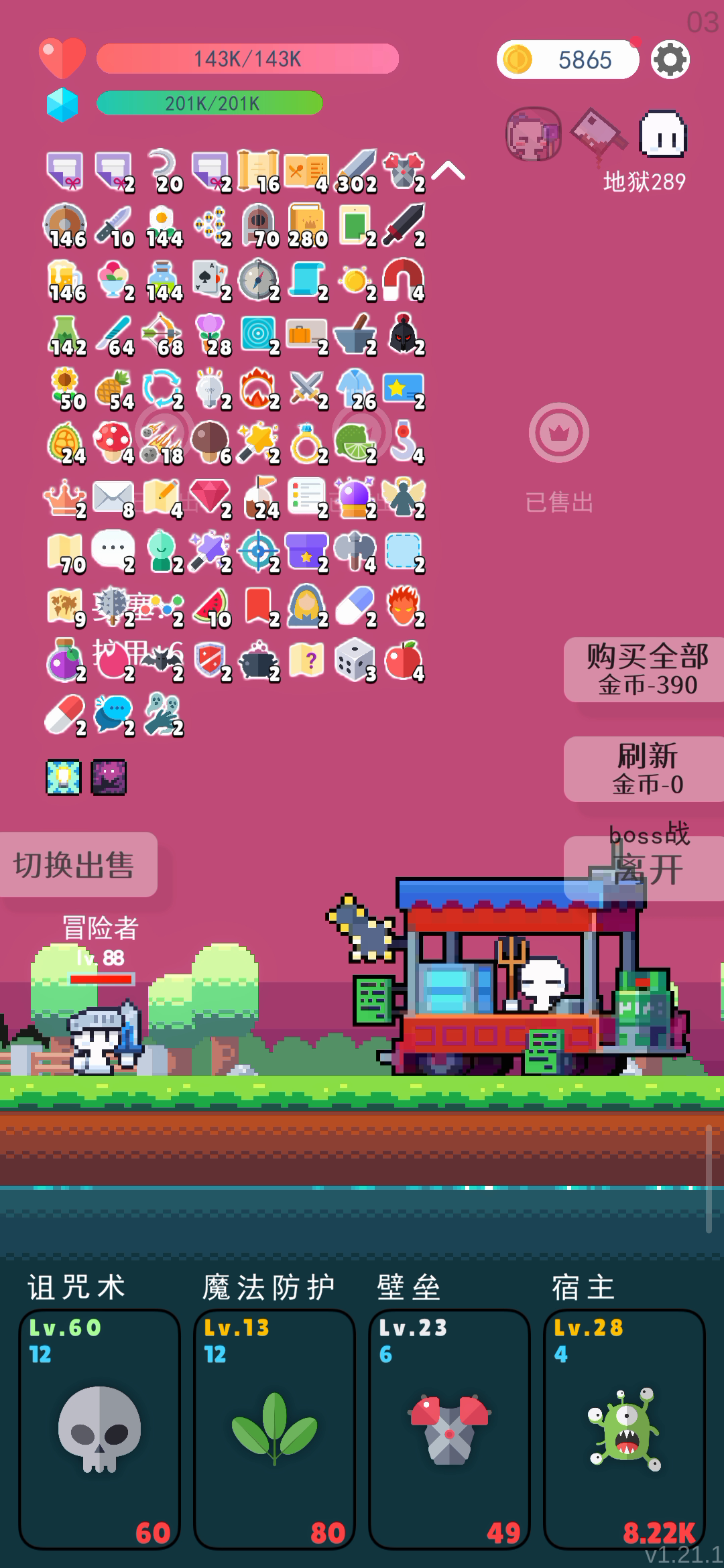Select the white dice item
724x1568 pixels.
(x=355, y=659)
